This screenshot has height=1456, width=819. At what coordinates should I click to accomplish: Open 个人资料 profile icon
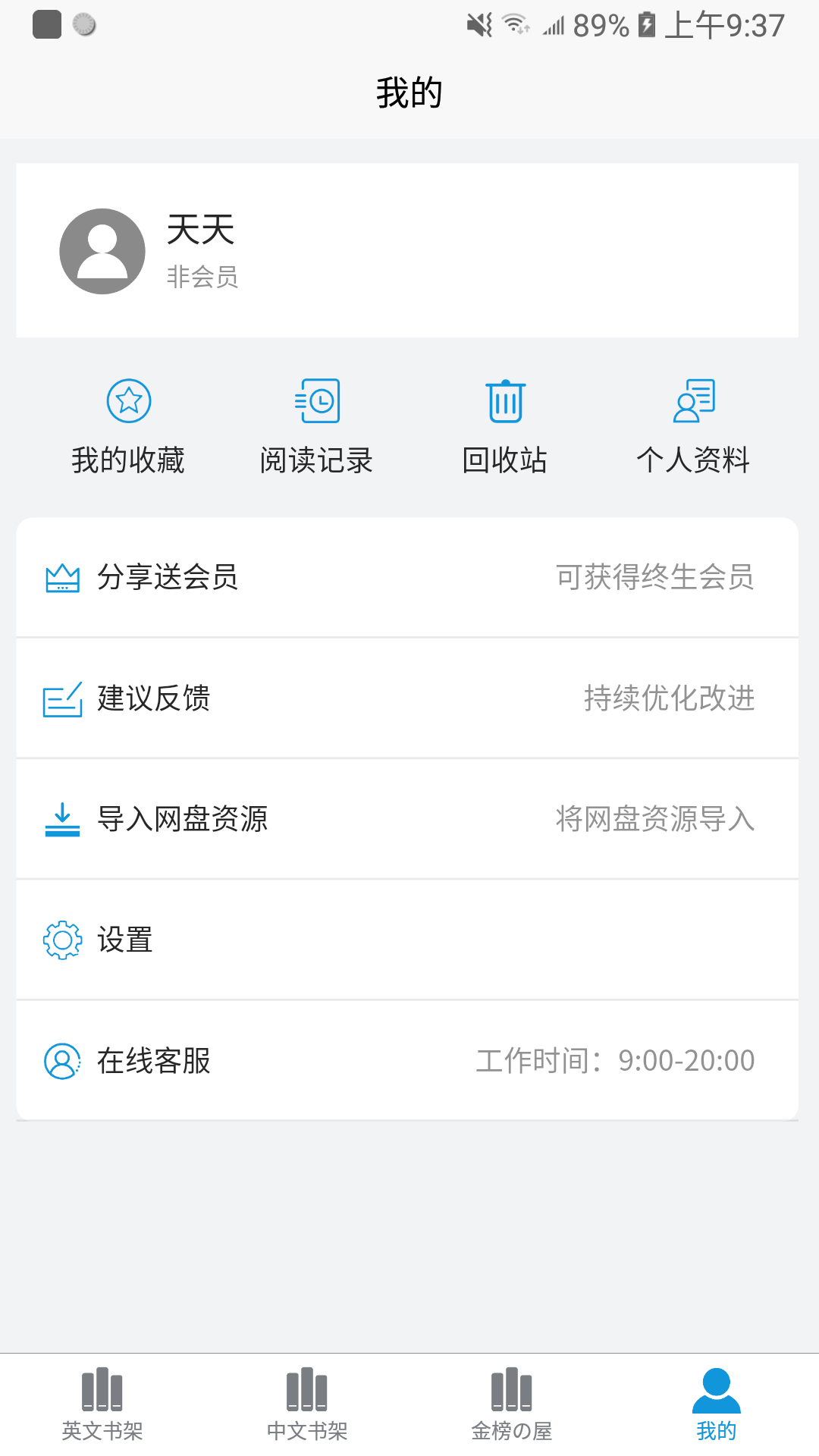point(694,400)
